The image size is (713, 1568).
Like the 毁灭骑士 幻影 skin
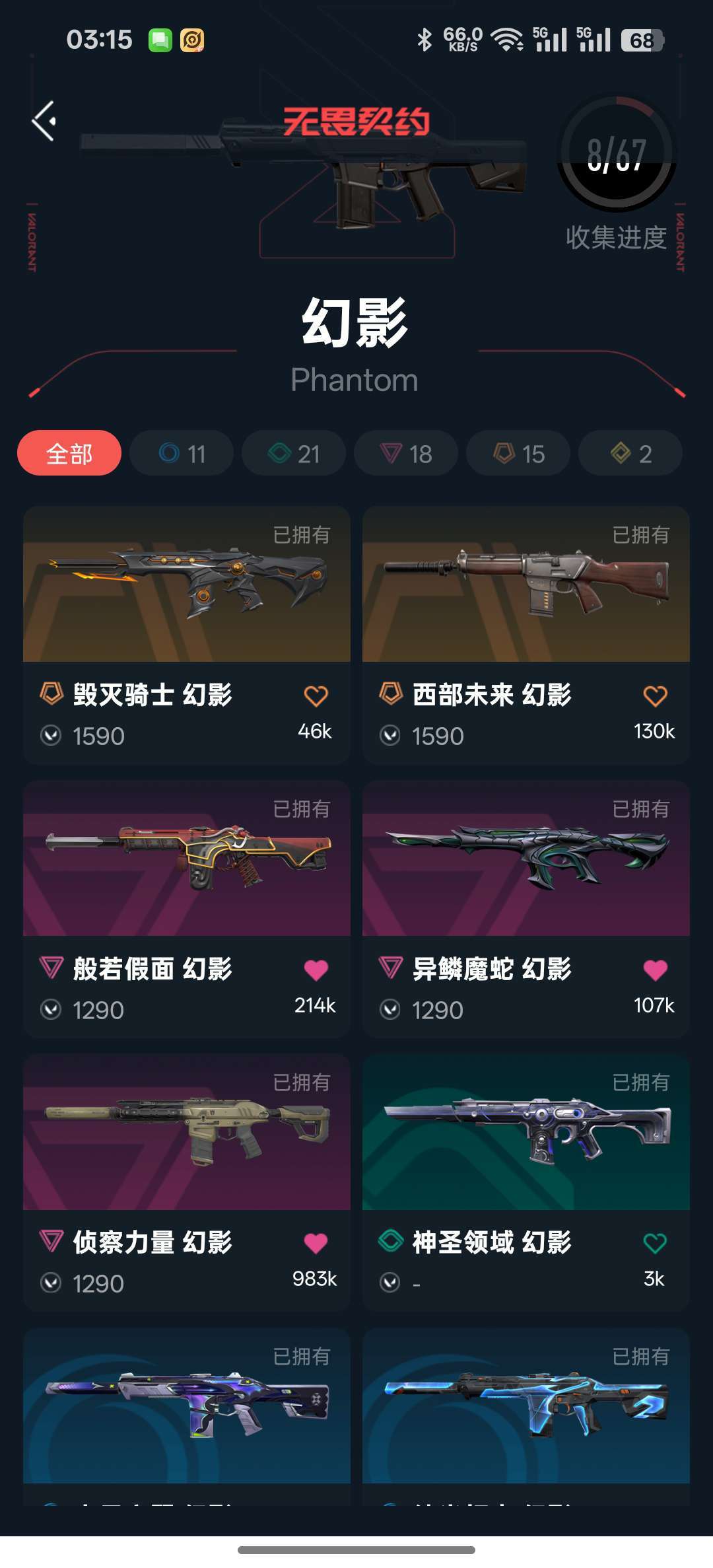pos(316,696)
